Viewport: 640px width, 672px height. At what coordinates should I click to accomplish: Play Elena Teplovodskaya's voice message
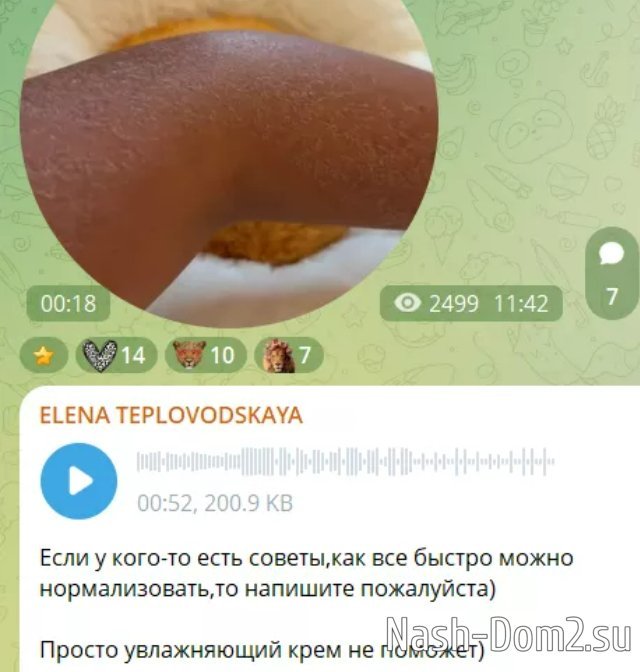point(78,481)
